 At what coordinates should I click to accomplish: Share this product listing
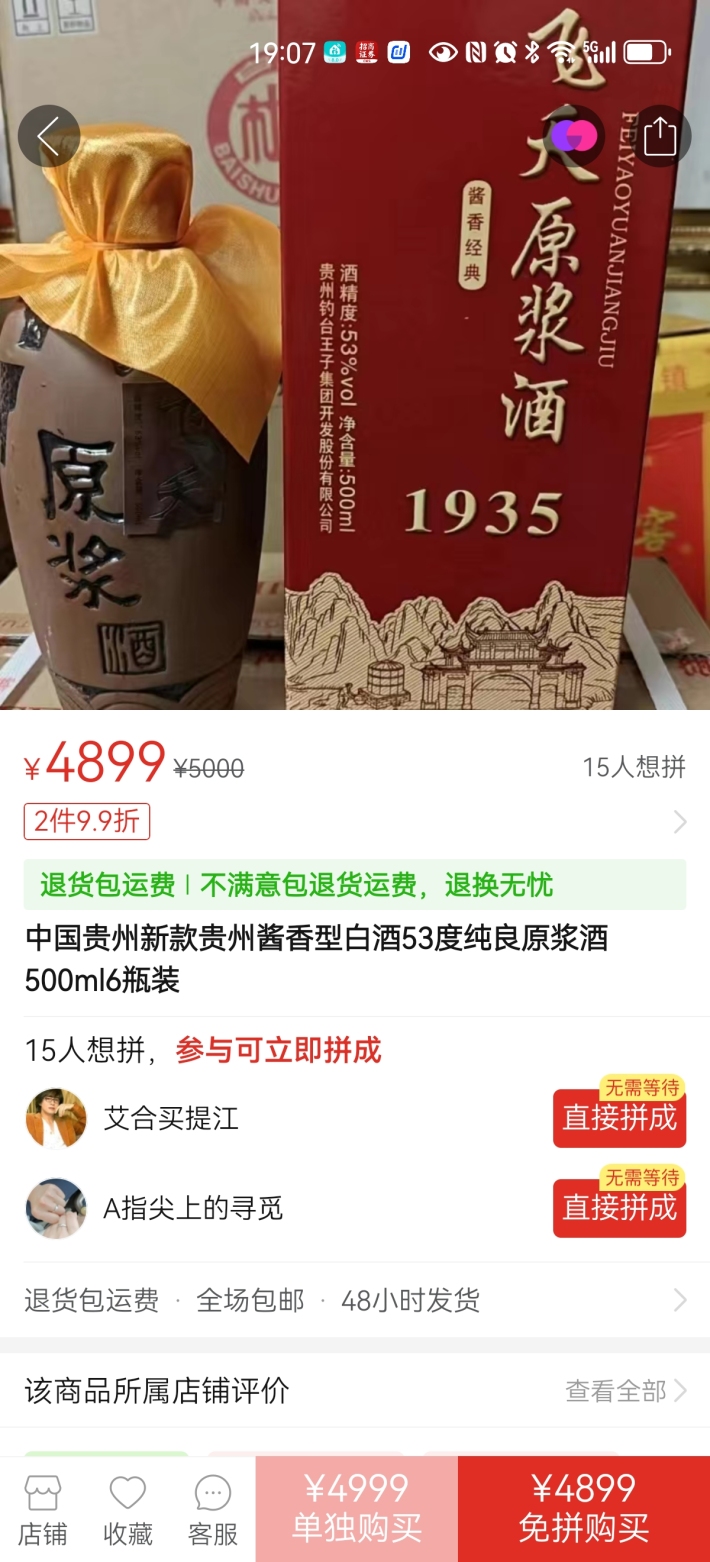[x=660, y=136]
